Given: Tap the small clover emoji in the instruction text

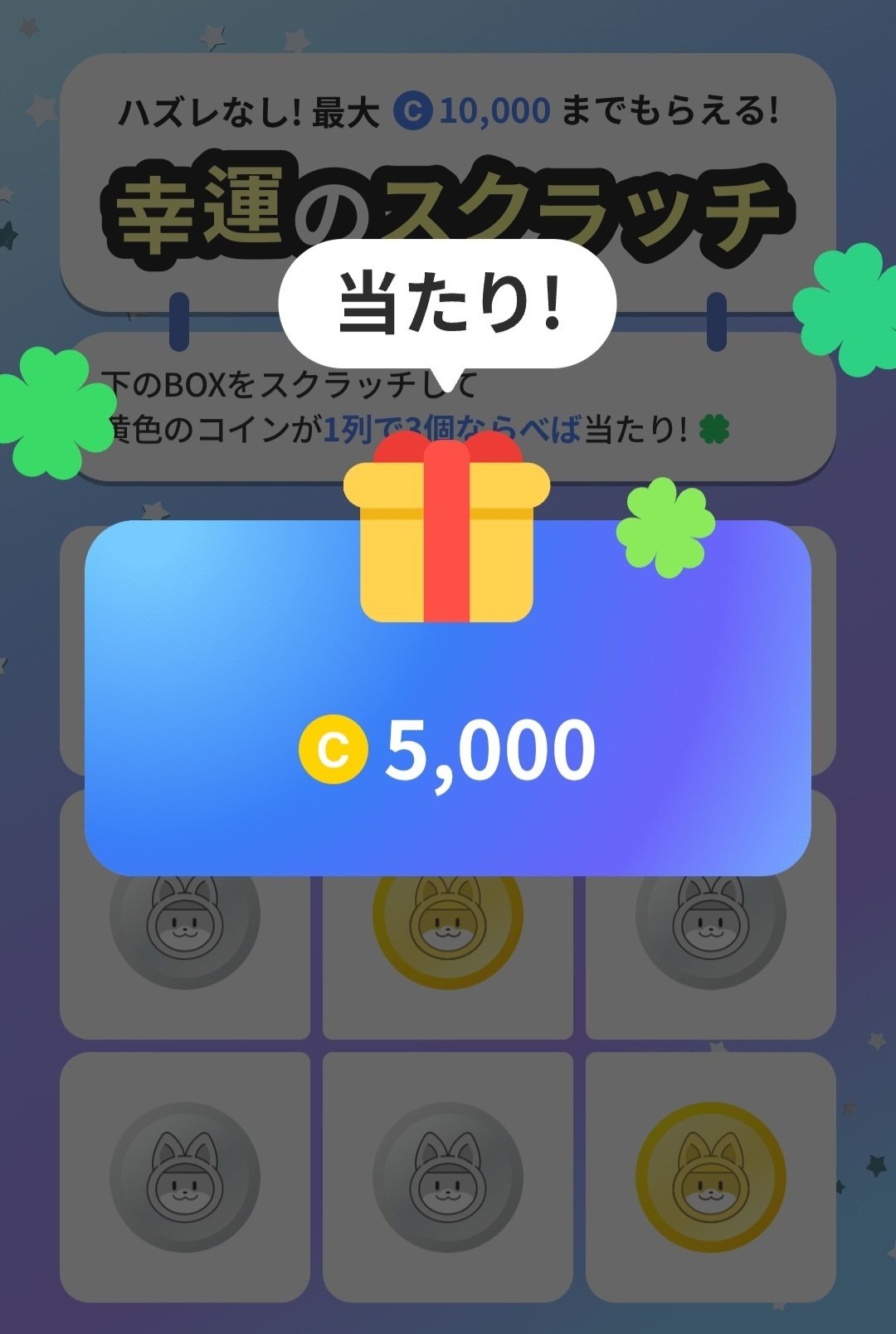Looking at the screenshot, I should coord(715,428).
